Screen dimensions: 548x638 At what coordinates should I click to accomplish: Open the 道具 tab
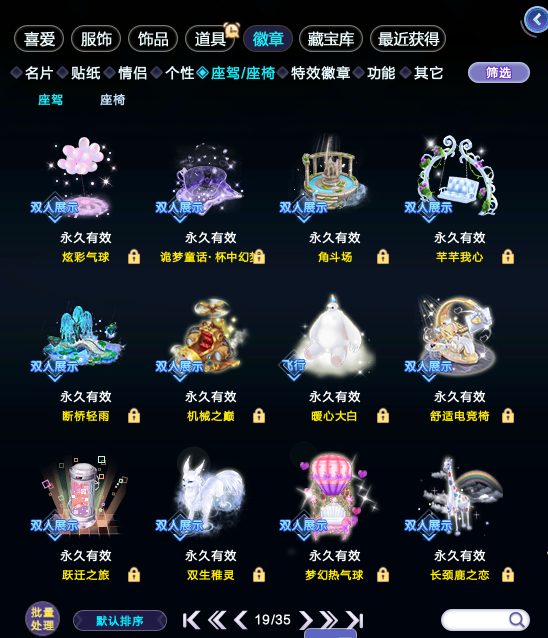(x=210, y=39)
